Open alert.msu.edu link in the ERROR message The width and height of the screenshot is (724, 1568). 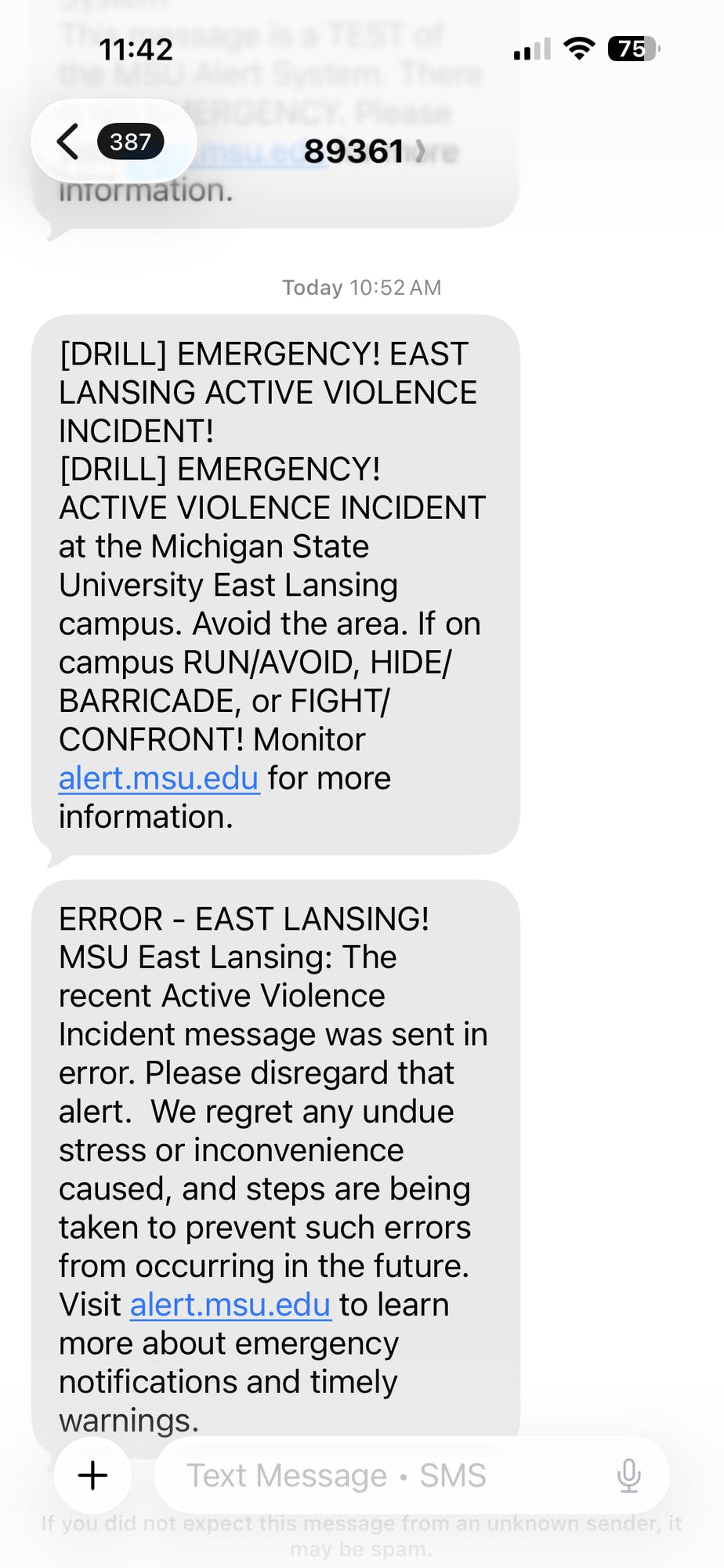(230, 1305)
